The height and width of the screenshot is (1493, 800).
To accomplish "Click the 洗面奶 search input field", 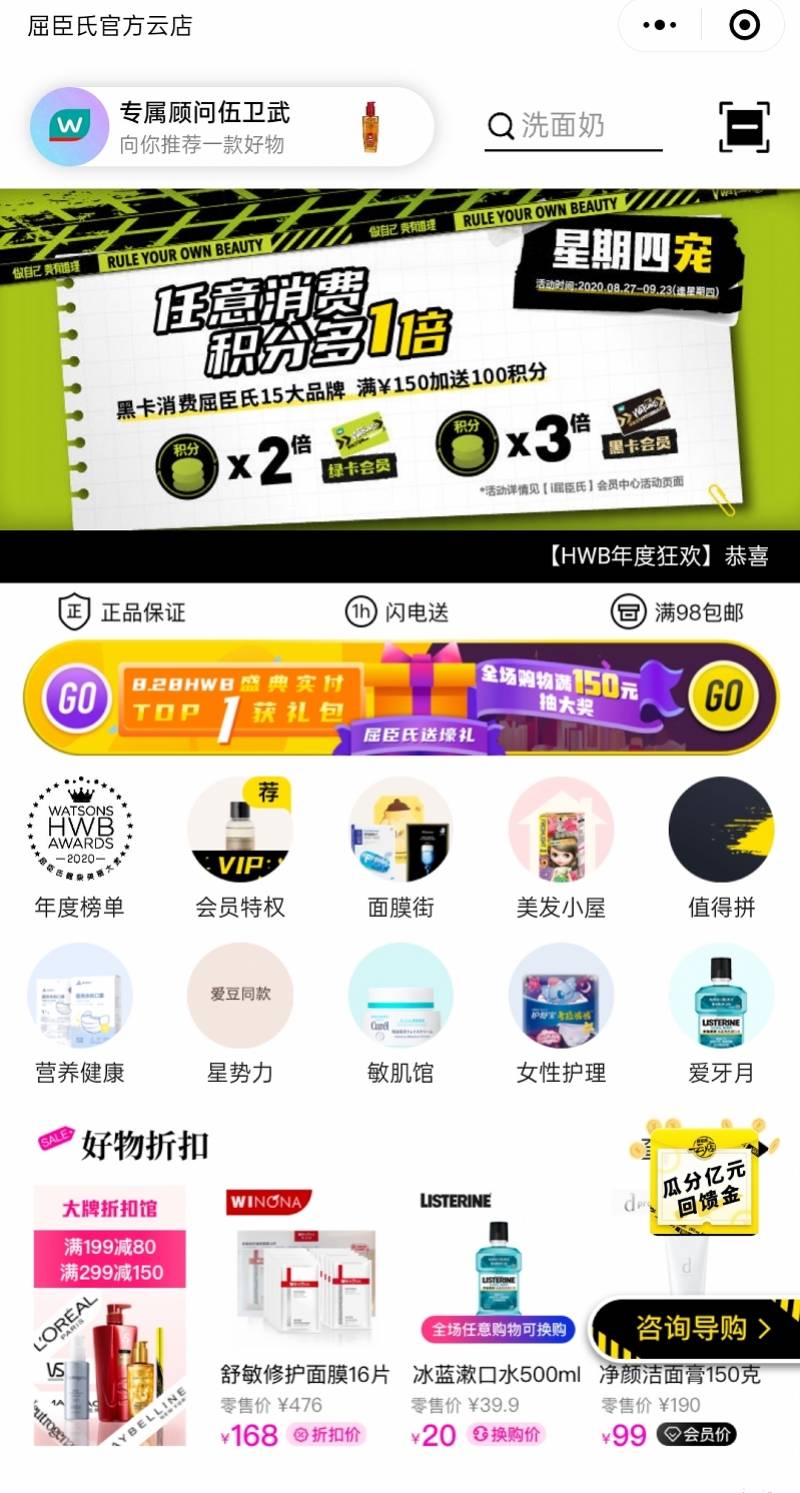I will tap(570, 128).
